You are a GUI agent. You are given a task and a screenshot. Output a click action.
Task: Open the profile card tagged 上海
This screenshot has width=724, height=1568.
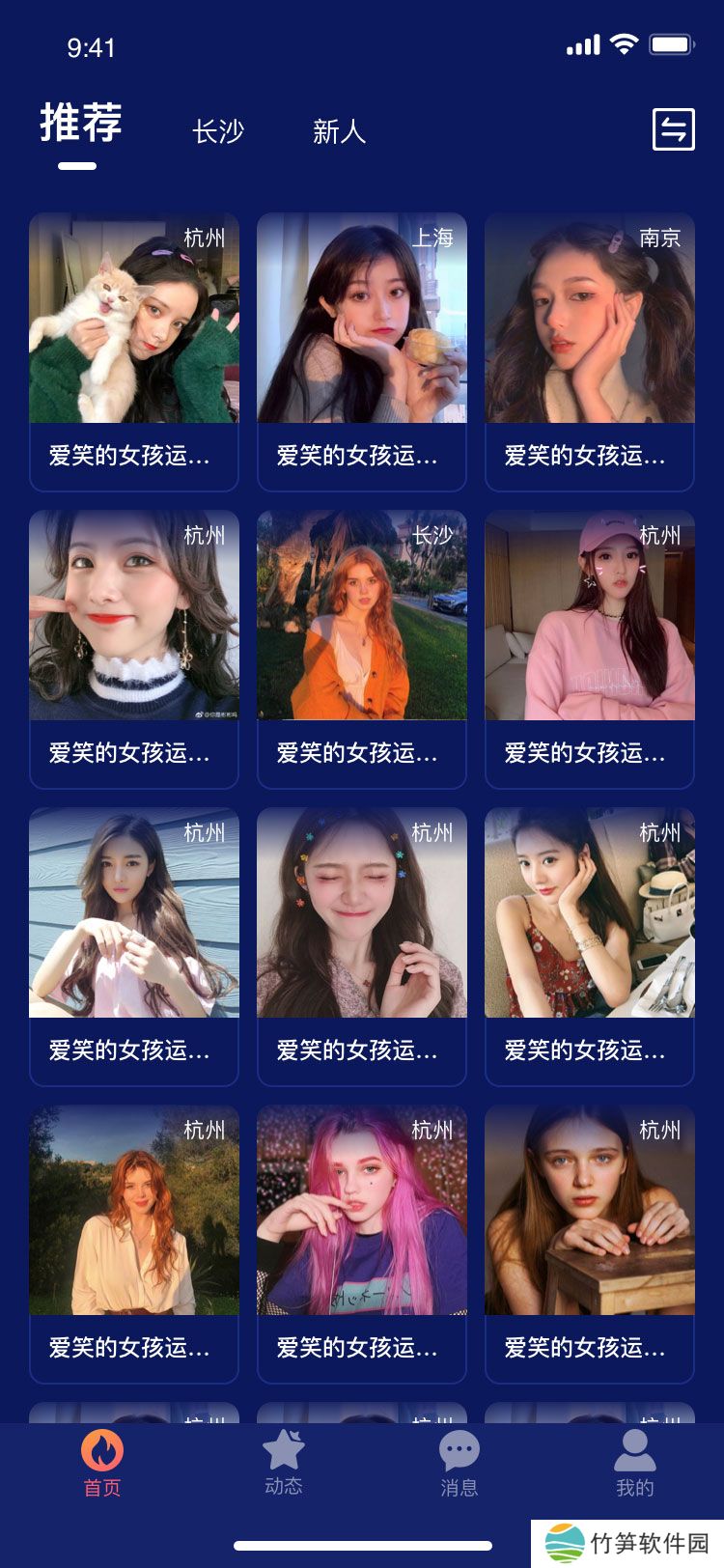(x=362, y=350)
